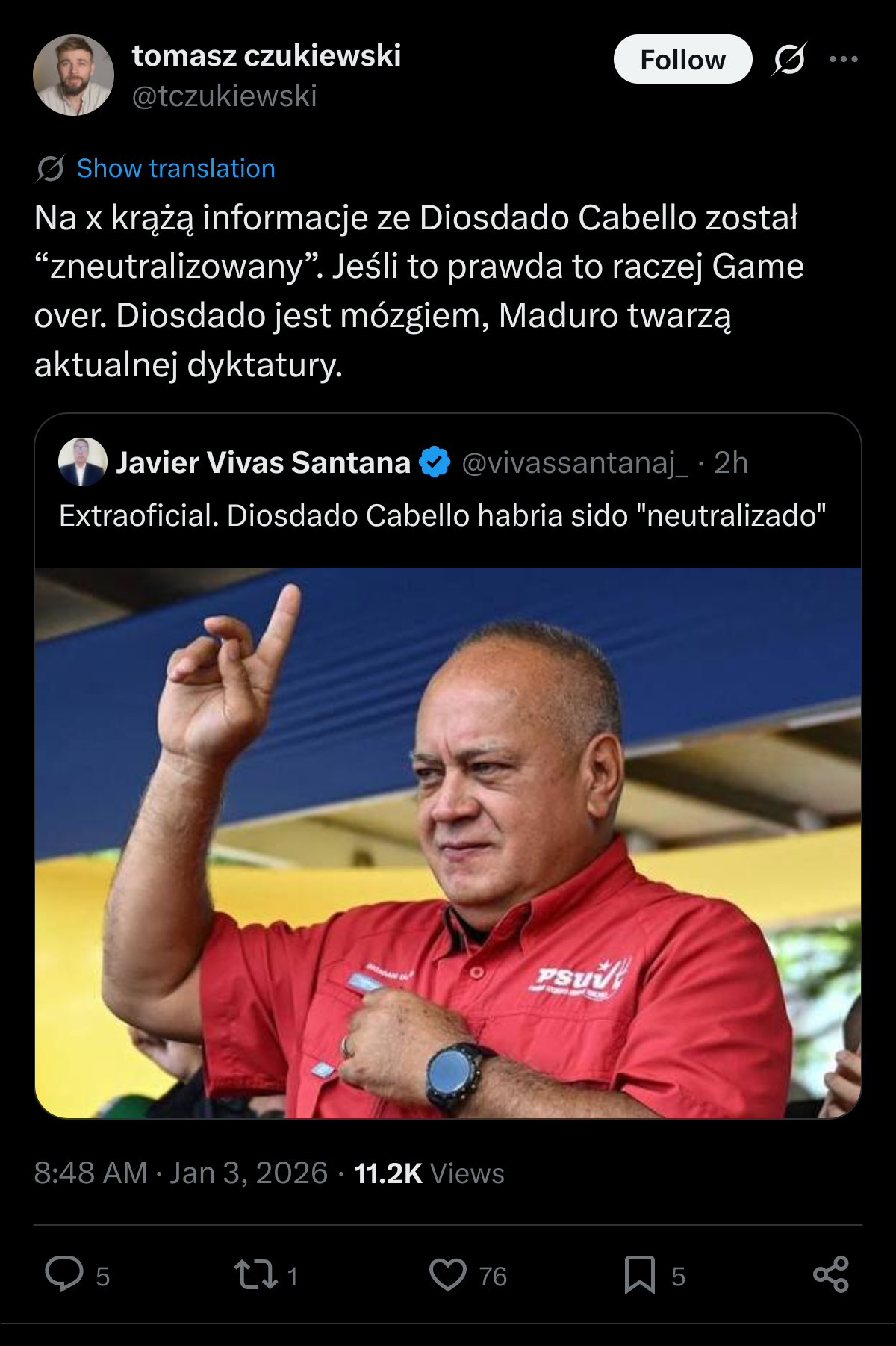Viewport: 896px width, 1346px height.
Task: Open the three-dot overflow menu
Action: click(x=843, y=60)
